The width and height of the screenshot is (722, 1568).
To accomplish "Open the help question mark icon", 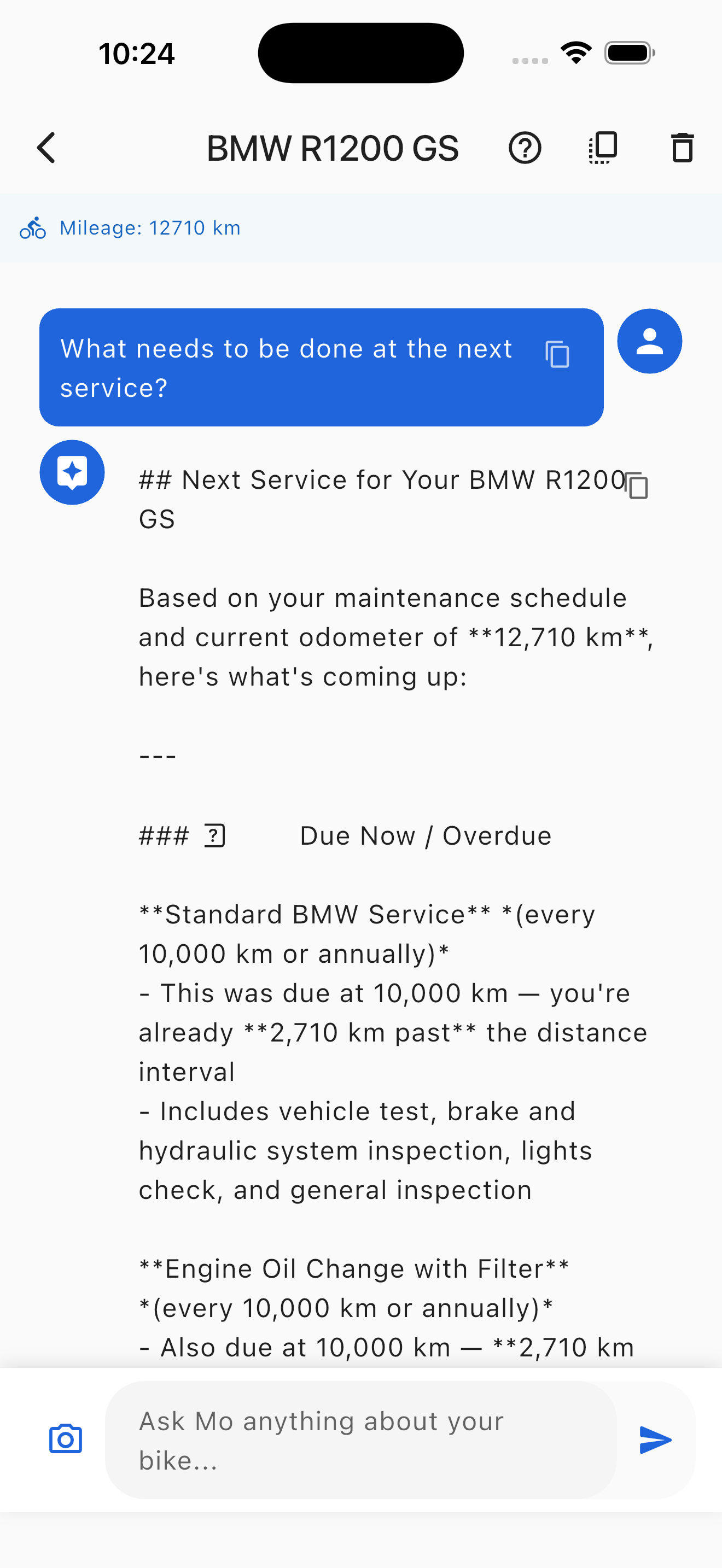I will pyautogui.click(x=526, y=148).
